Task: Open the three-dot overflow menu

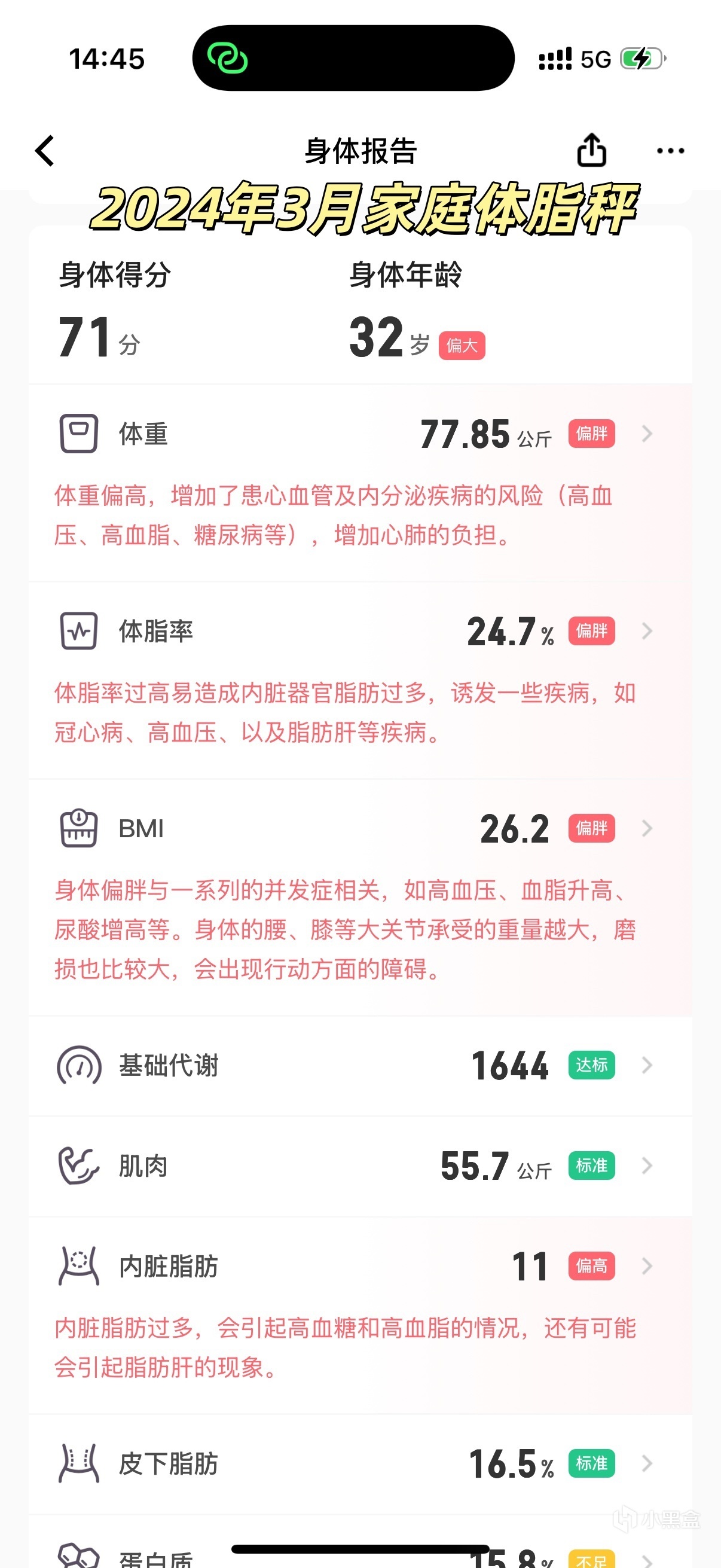Action: [670, 150]
